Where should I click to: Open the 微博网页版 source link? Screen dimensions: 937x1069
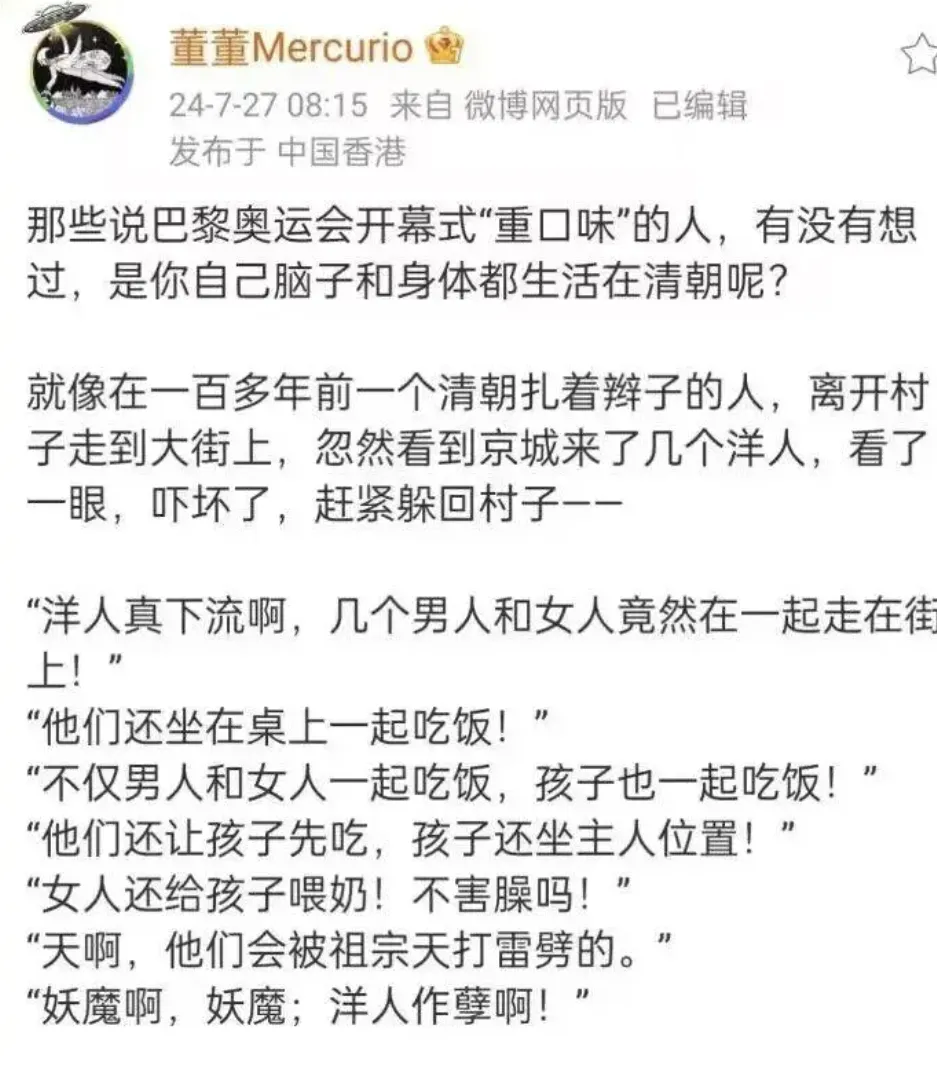[x=545, y=104]
